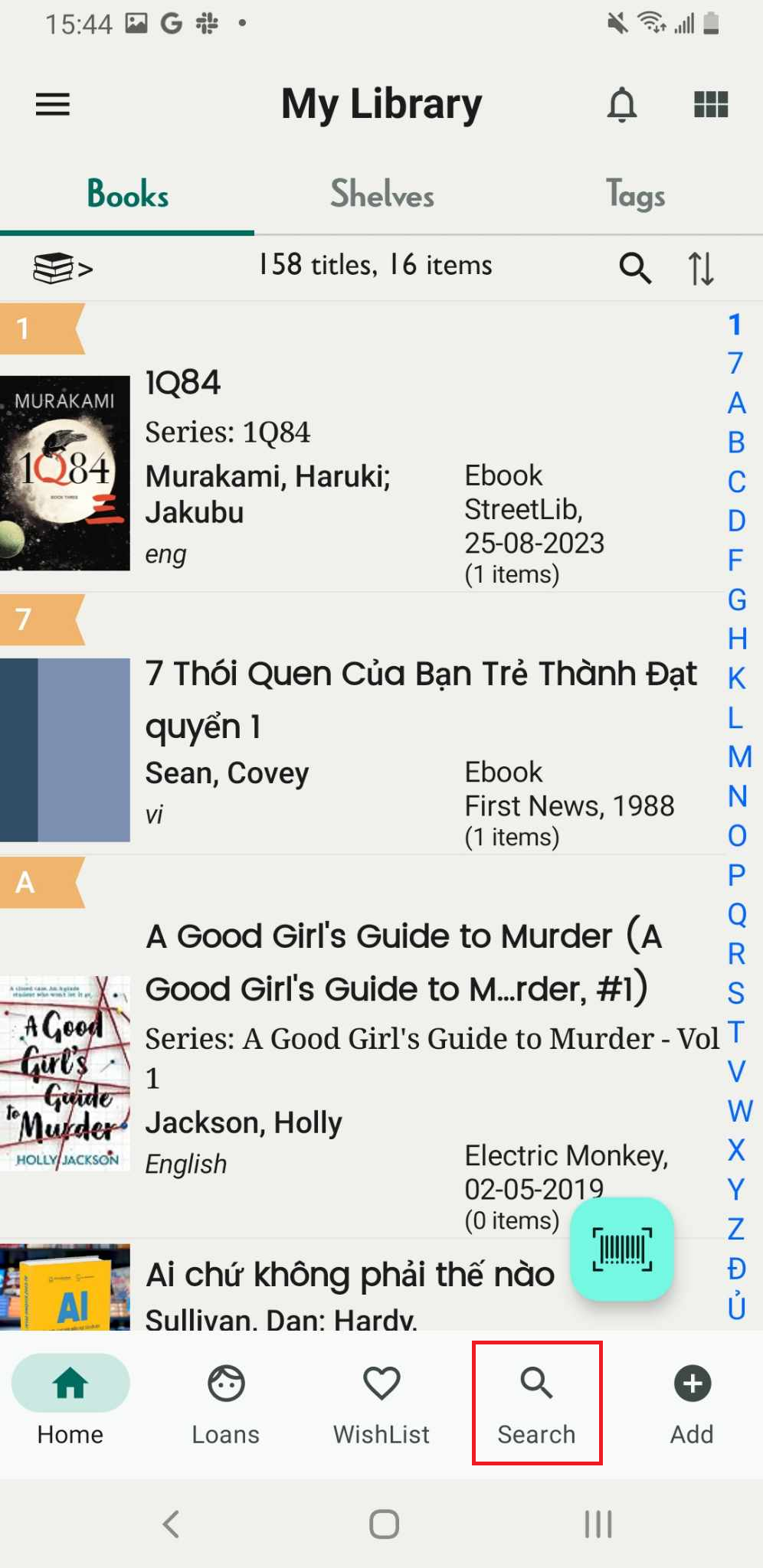Tap the stacked books icon
763x1568 pixels.
coord(63,268)
